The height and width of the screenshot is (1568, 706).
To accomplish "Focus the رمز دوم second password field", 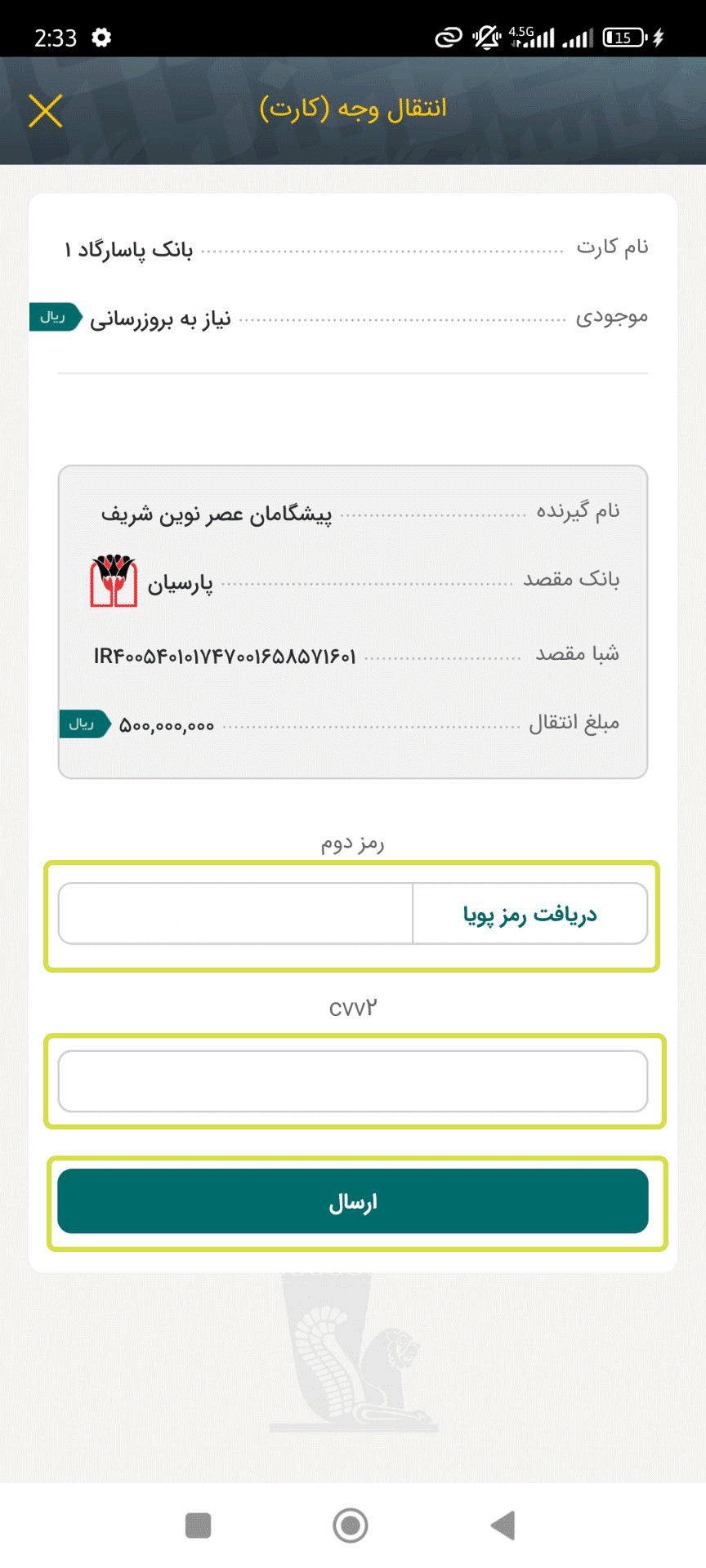I will click(x=235, y=914).
